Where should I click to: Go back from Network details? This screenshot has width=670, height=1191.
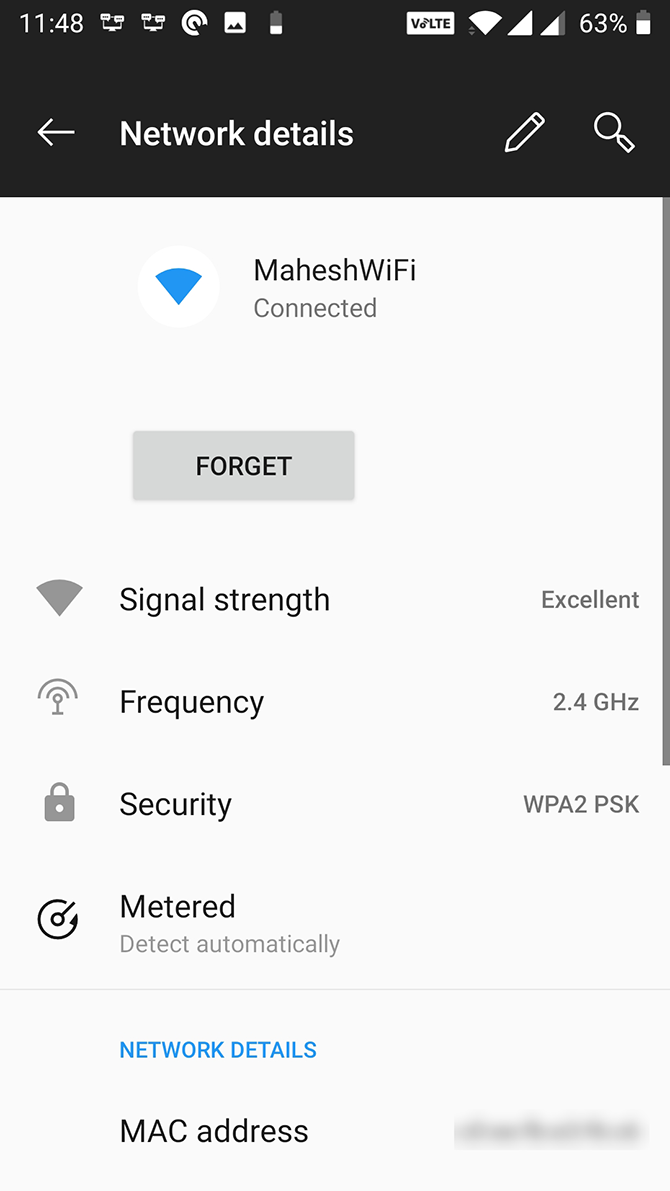click(x=56, y=133)
